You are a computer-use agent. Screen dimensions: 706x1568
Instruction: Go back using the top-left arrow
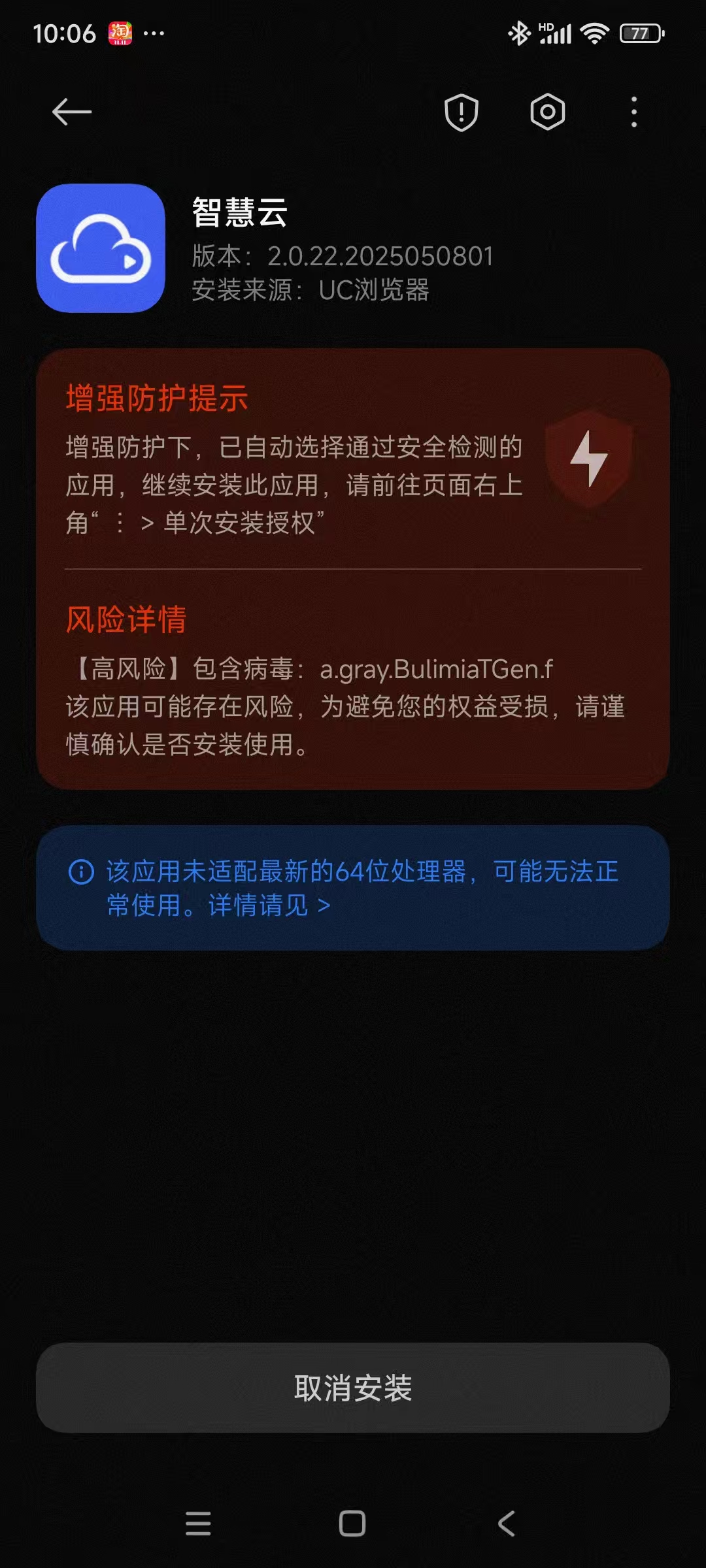72,112
